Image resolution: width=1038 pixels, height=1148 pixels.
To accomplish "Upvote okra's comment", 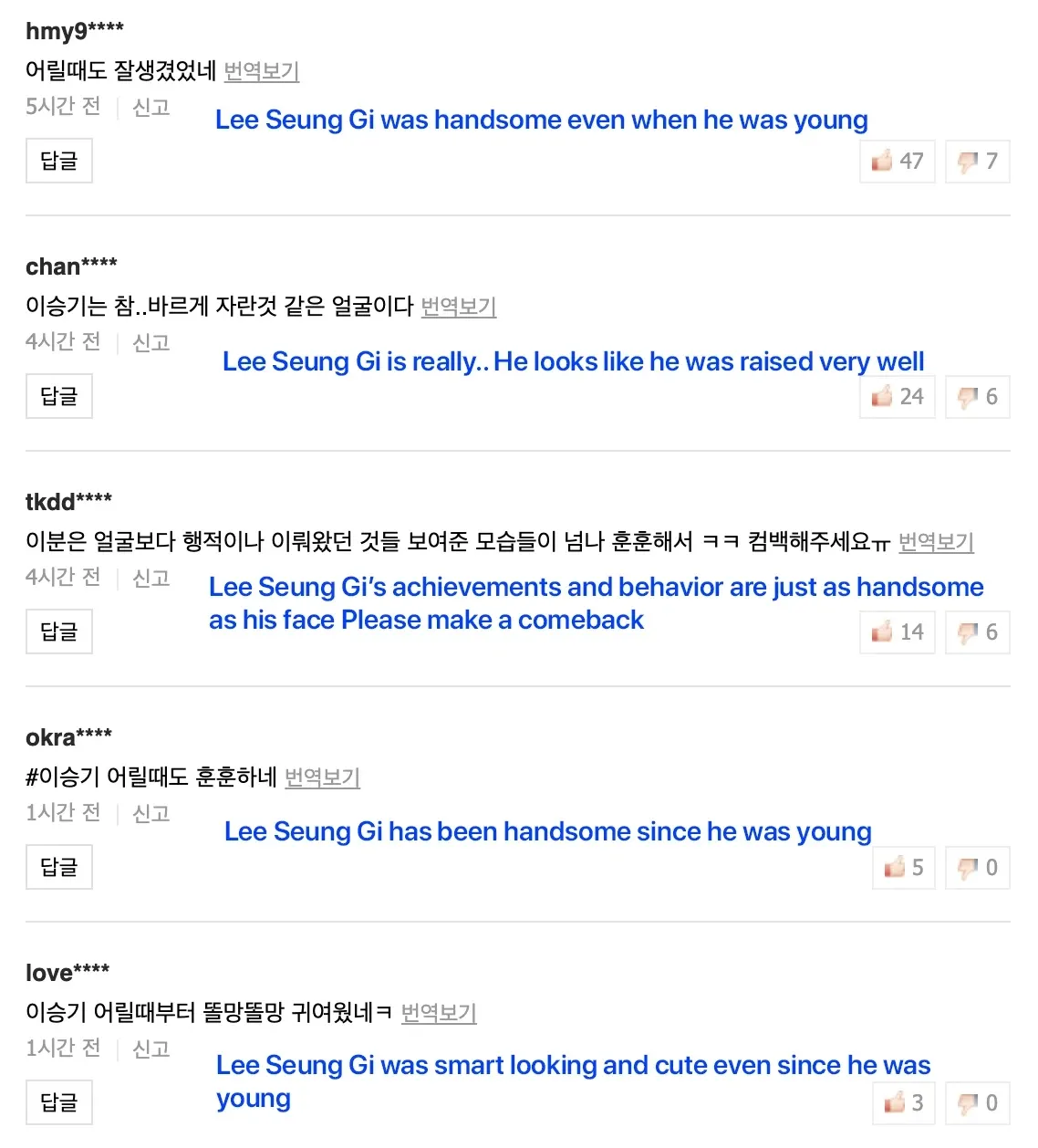I will pos(903,868).
